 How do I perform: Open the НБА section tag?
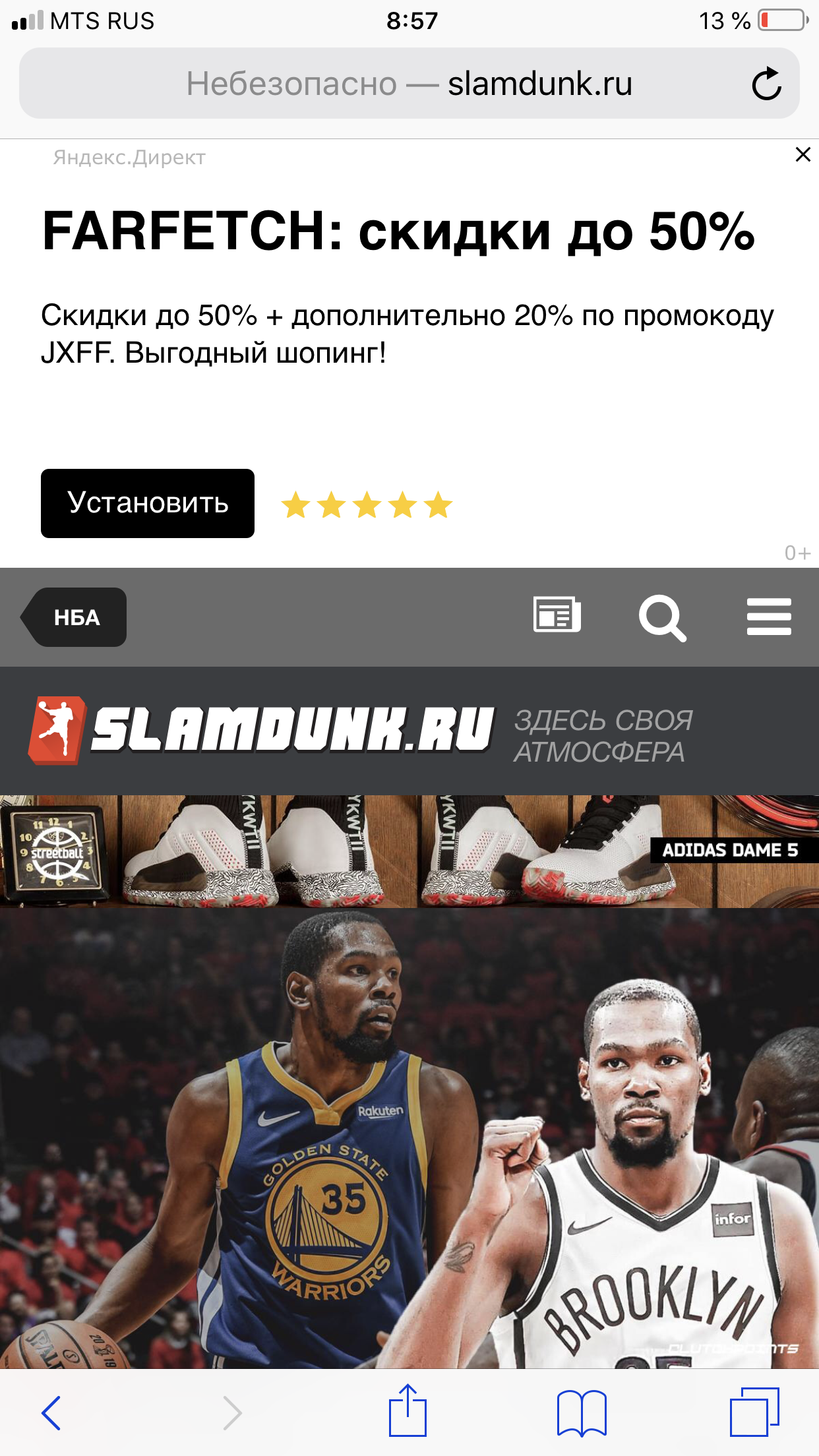click(x=74, y=617)
